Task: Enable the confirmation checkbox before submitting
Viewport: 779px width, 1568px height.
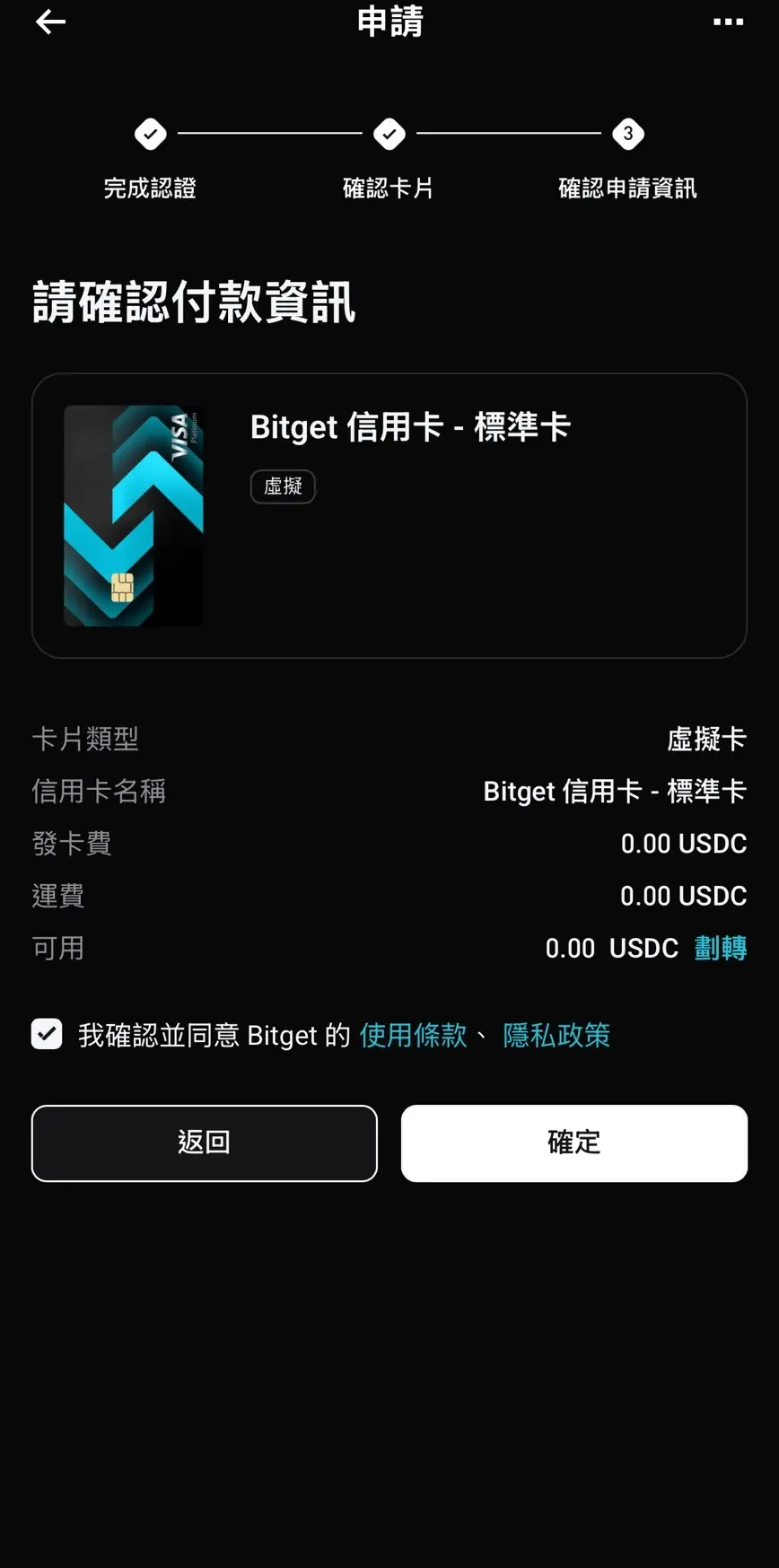Action: pos(46,1034)
